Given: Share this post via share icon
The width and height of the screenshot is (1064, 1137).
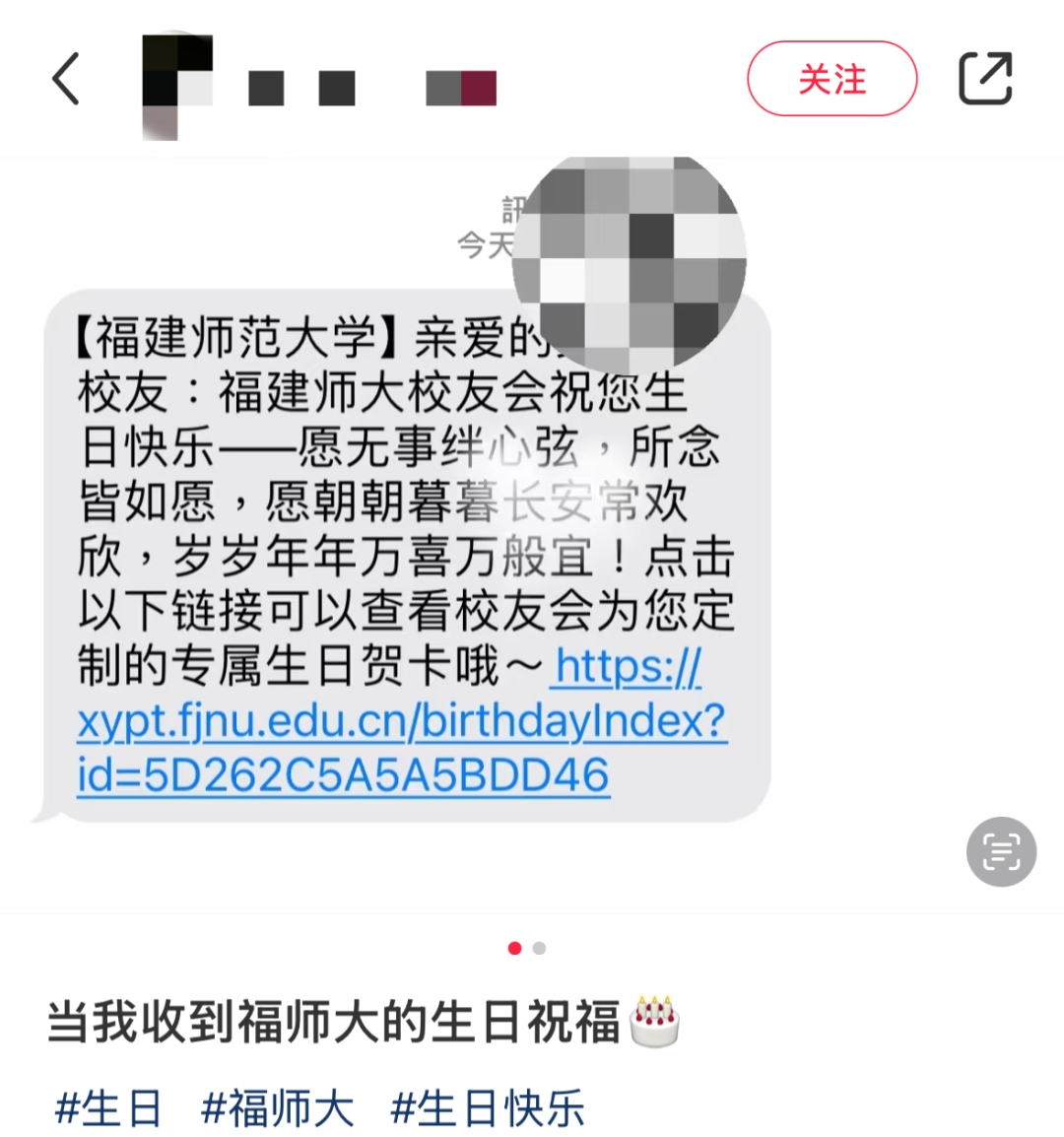Looking at the screenshot, I should [985, 79].
